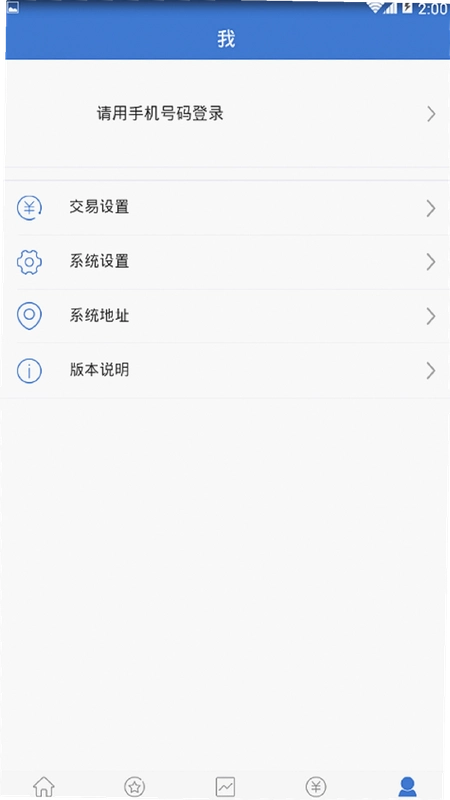The width and height of the screenshot is (450, 800).
Task: Switch to the yen trading tab
Action: coord(316,786)
